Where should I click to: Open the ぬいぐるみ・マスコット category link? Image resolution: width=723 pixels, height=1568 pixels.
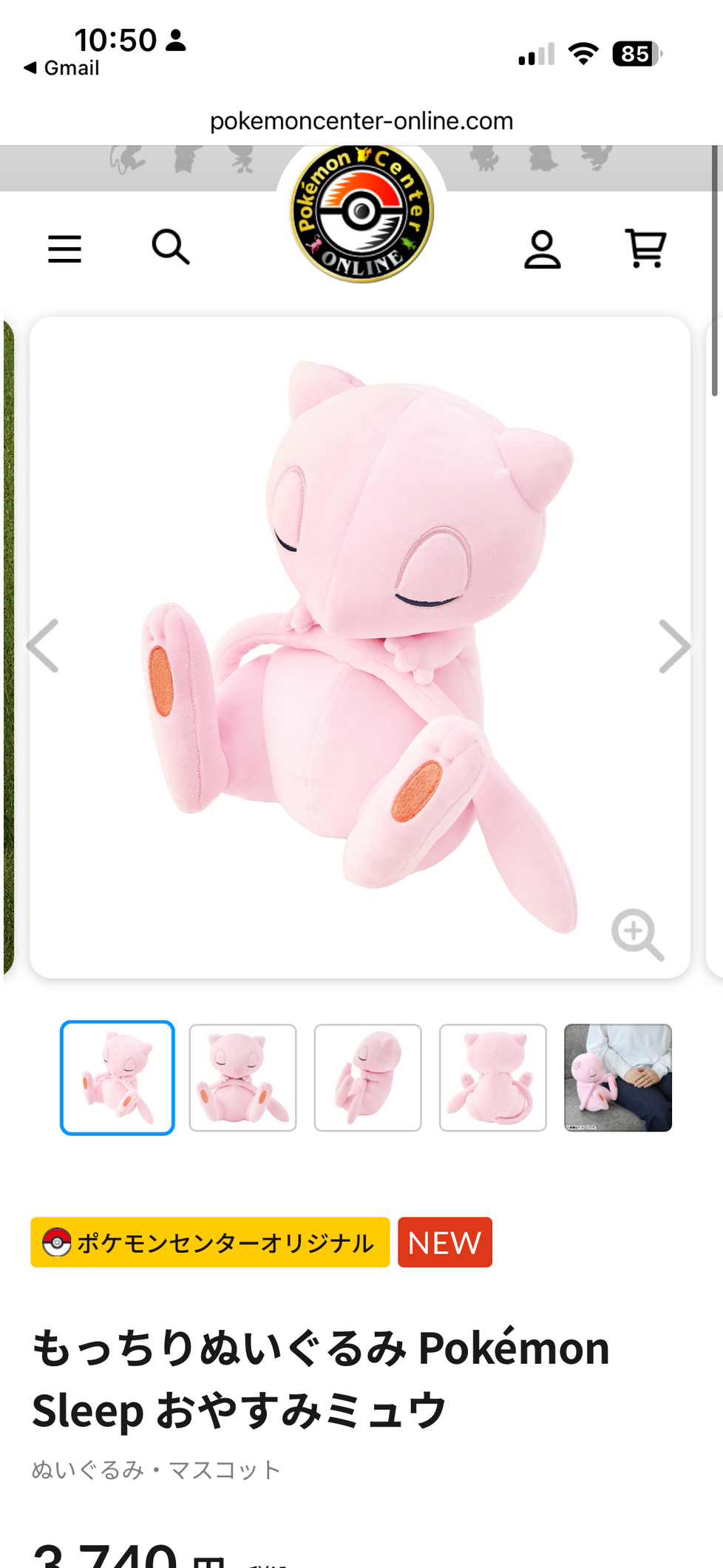tap(156, 1470)
